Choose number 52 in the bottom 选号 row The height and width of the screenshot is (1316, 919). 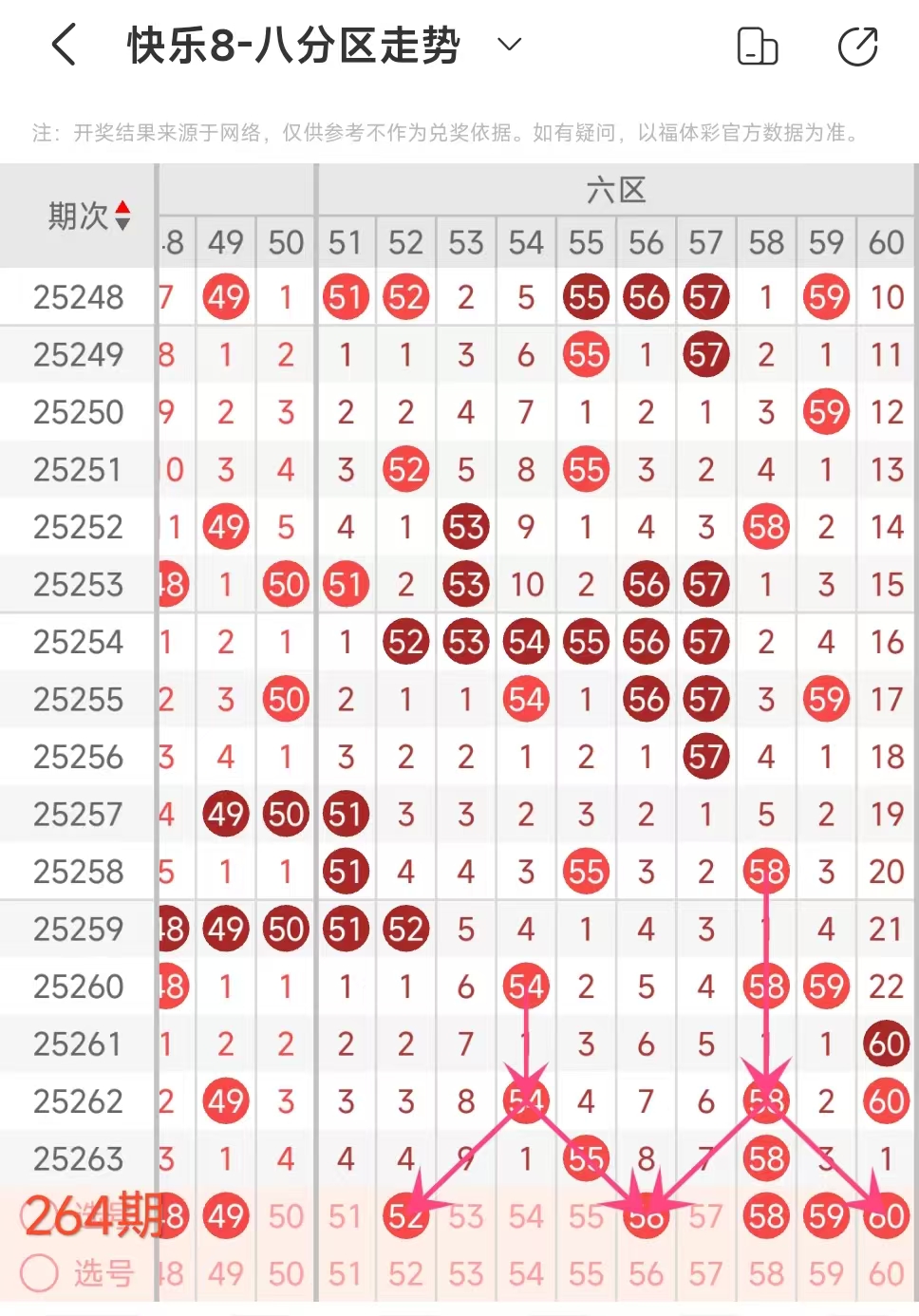405,1273
